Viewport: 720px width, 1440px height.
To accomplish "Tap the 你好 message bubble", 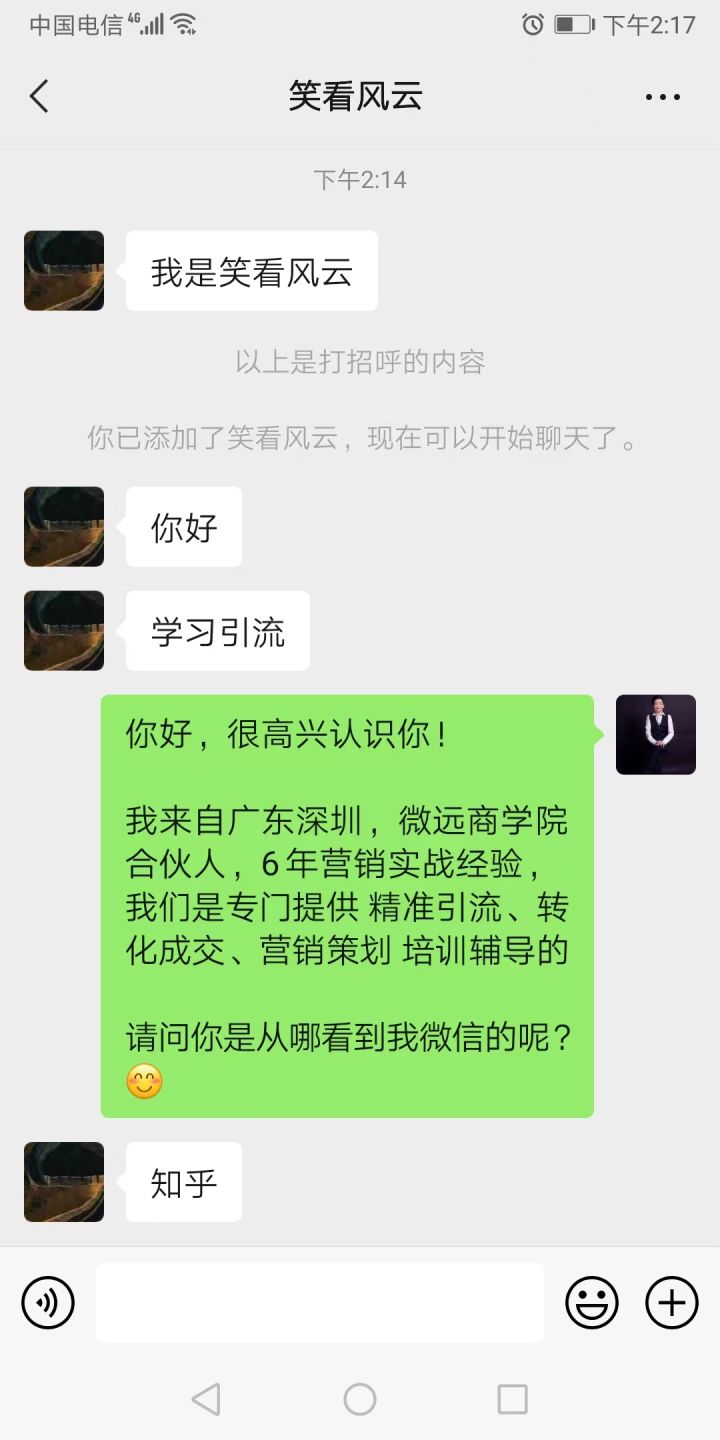I will click(183, 527).
